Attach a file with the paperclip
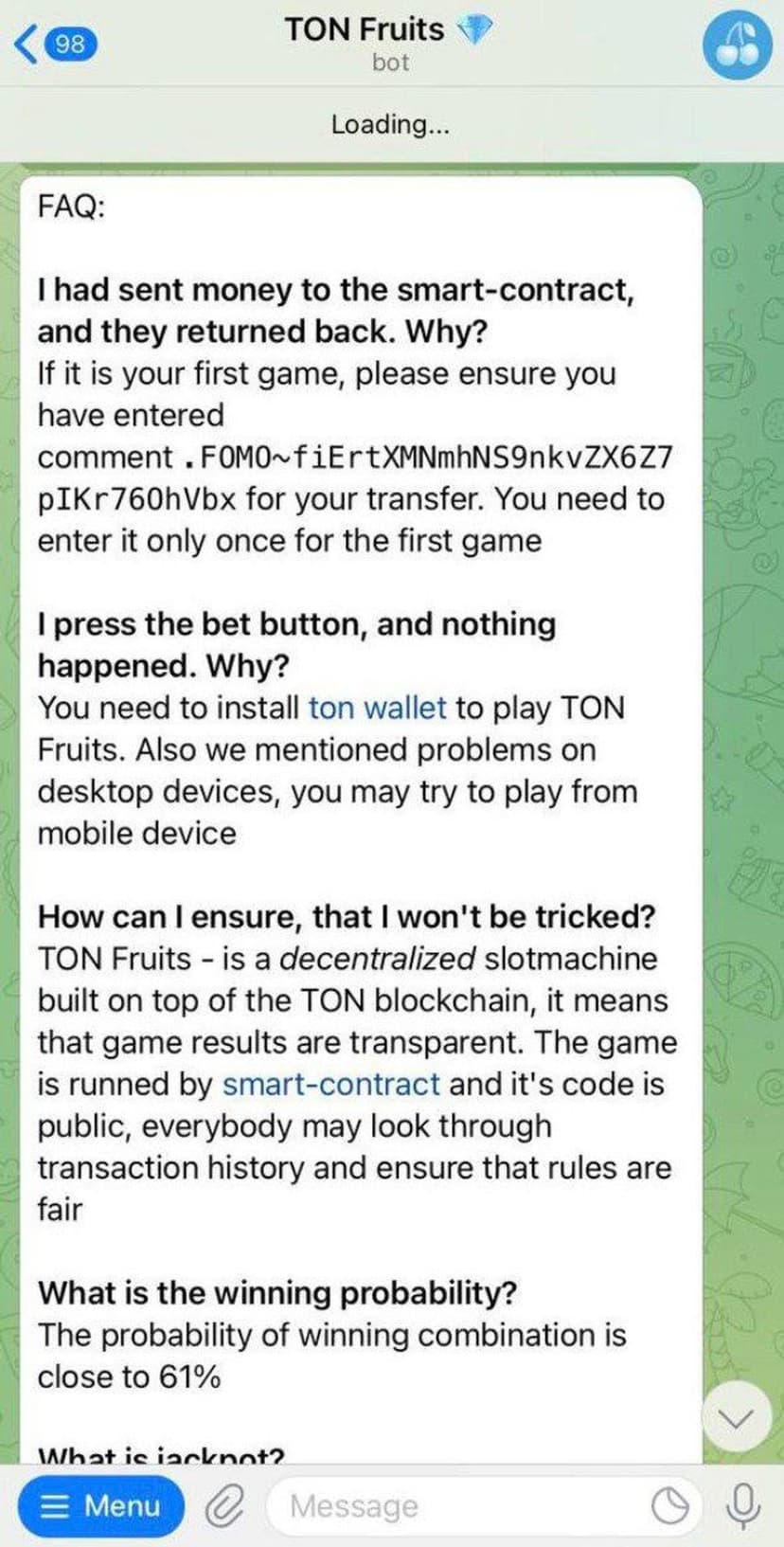This screenshot has width=784, height=1547. (224, 1505)
